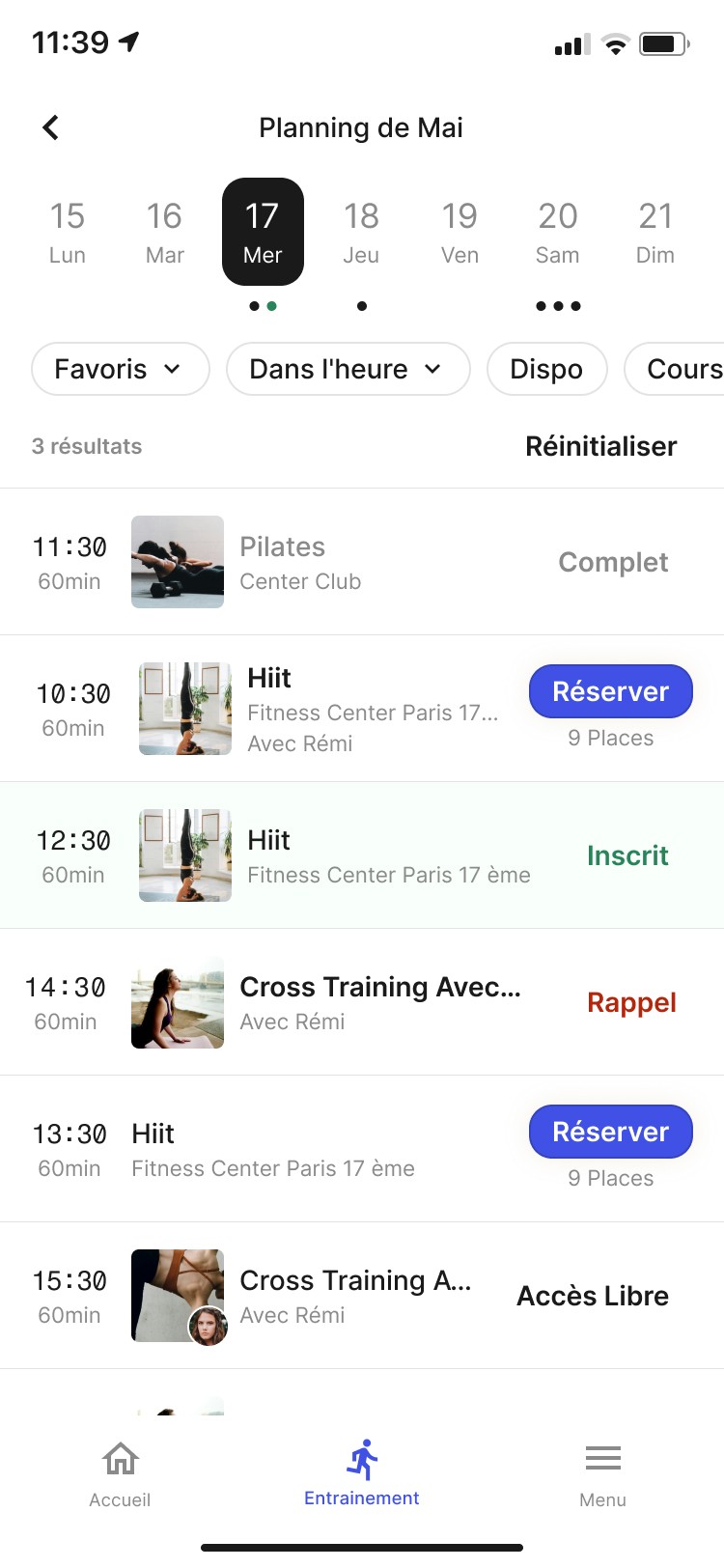Switch to the Accueil tab
The height and width of the screenshot is (1568, 724).
tap(120, 1474)
